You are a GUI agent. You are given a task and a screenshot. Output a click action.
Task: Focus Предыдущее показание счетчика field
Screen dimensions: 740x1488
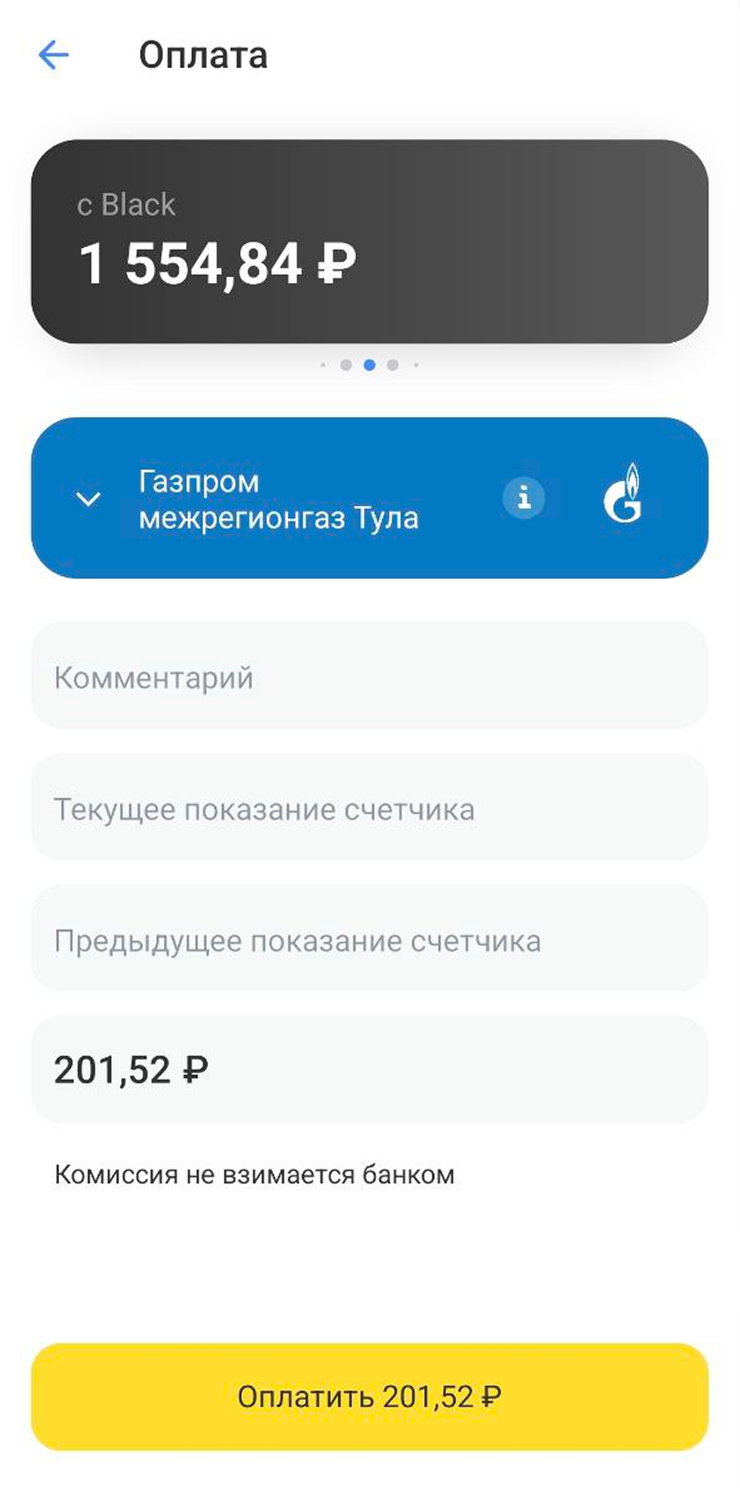[x=369, y=940]
